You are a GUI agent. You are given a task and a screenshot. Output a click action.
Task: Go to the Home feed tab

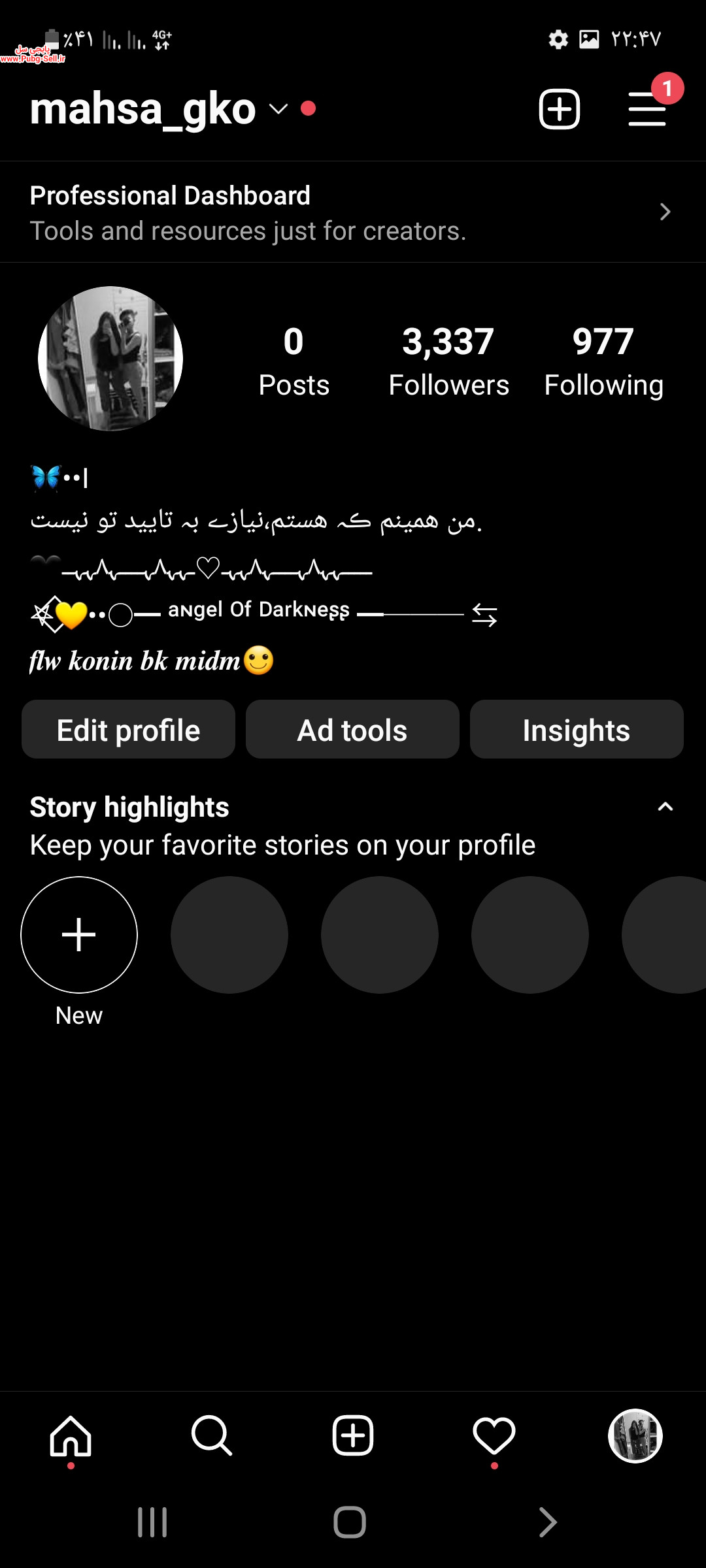click(71, 1436)
